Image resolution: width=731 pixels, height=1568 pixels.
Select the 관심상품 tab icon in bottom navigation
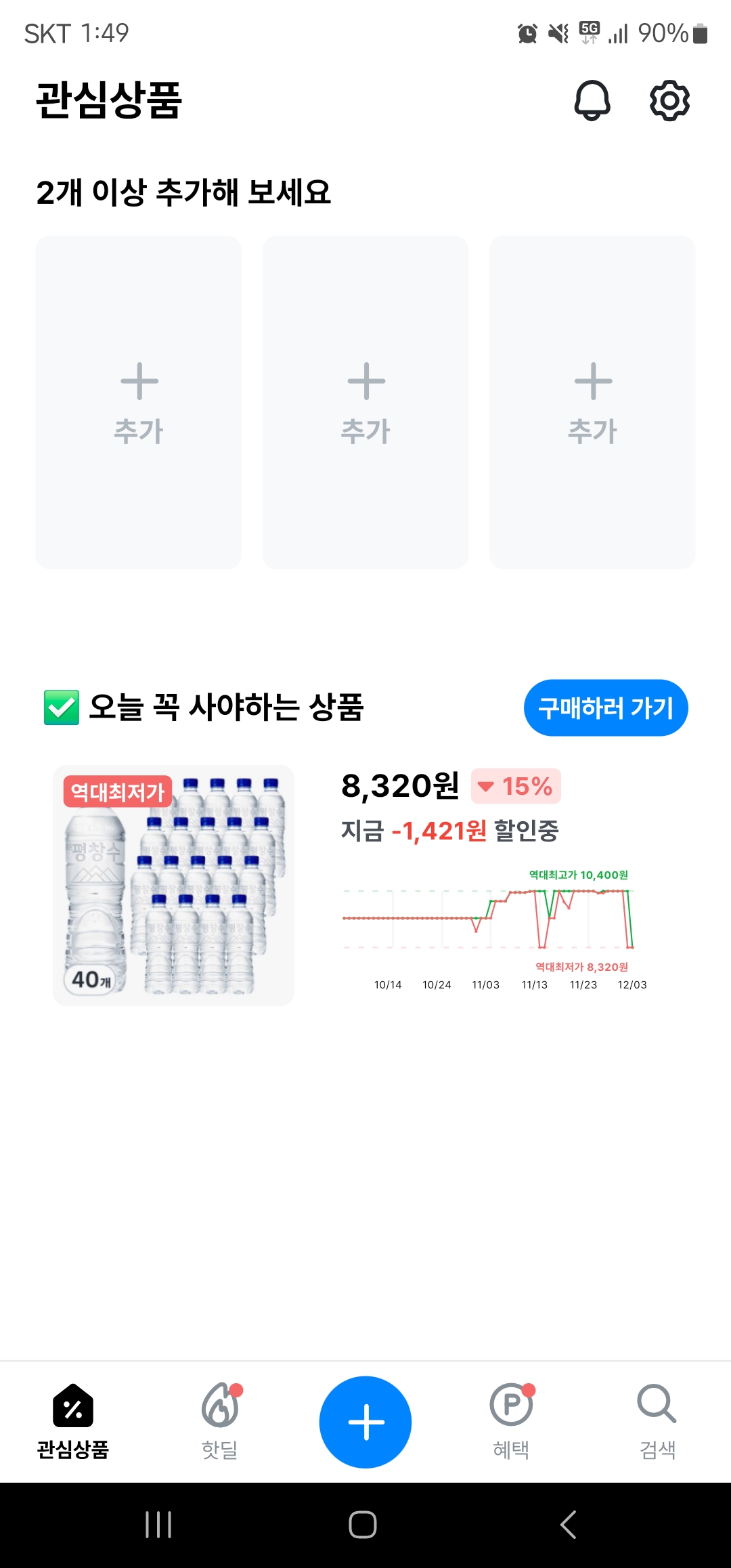pyautogui.click(x=72, y=1405)
